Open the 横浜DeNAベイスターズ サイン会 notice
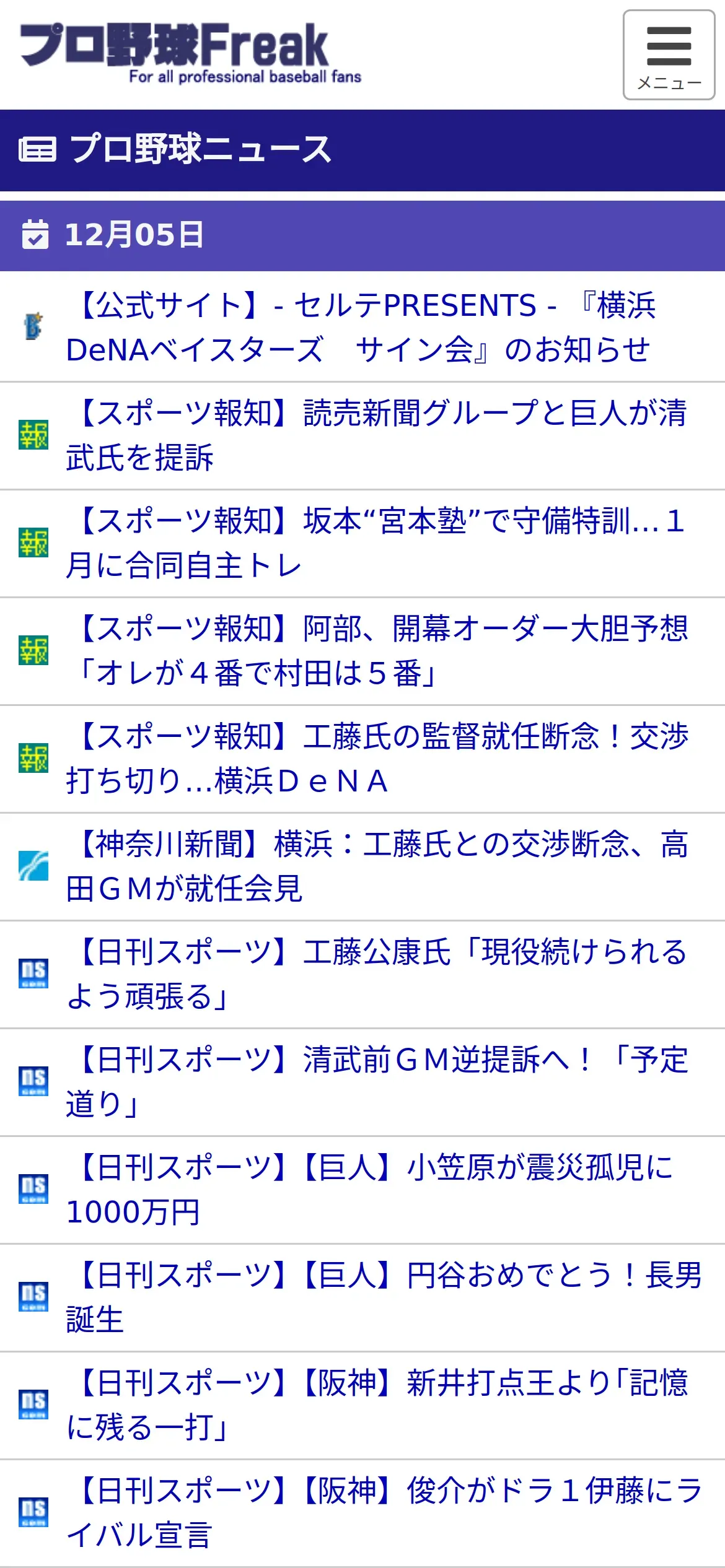The image size is (725, 1568). 361,327
